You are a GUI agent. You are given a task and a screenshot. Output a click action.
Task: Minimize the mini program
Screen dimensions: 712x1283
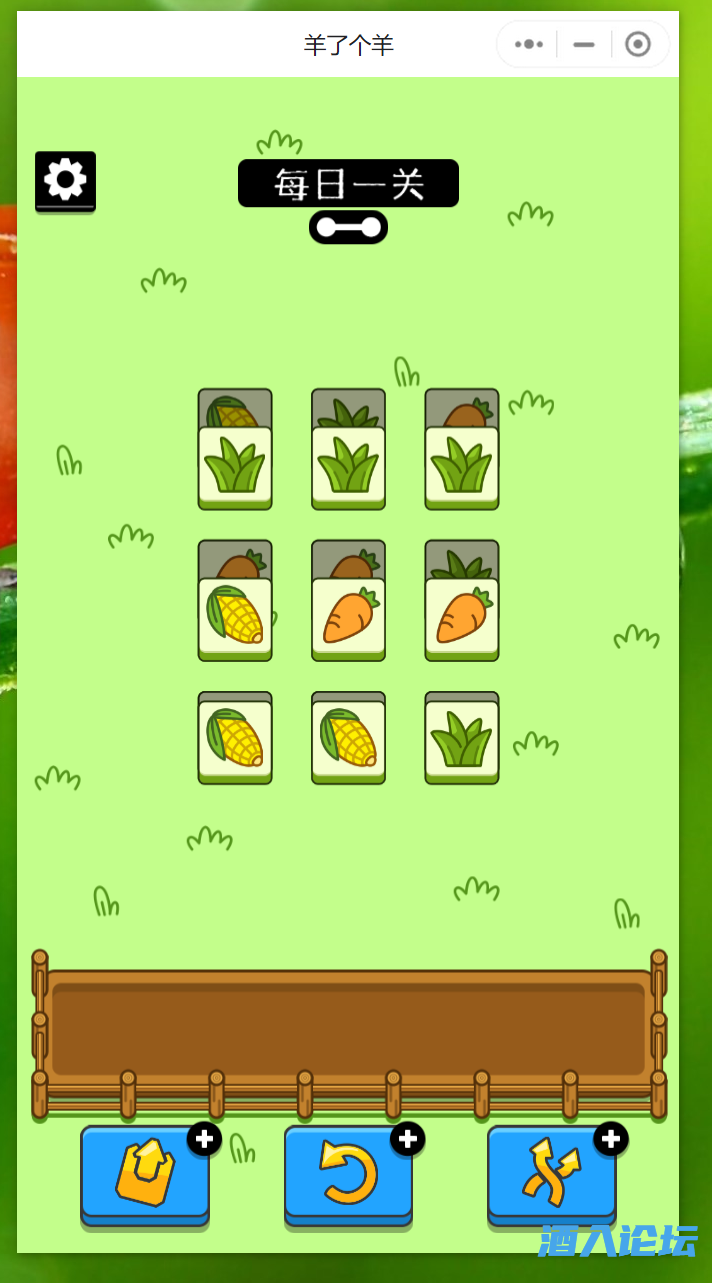584,44
